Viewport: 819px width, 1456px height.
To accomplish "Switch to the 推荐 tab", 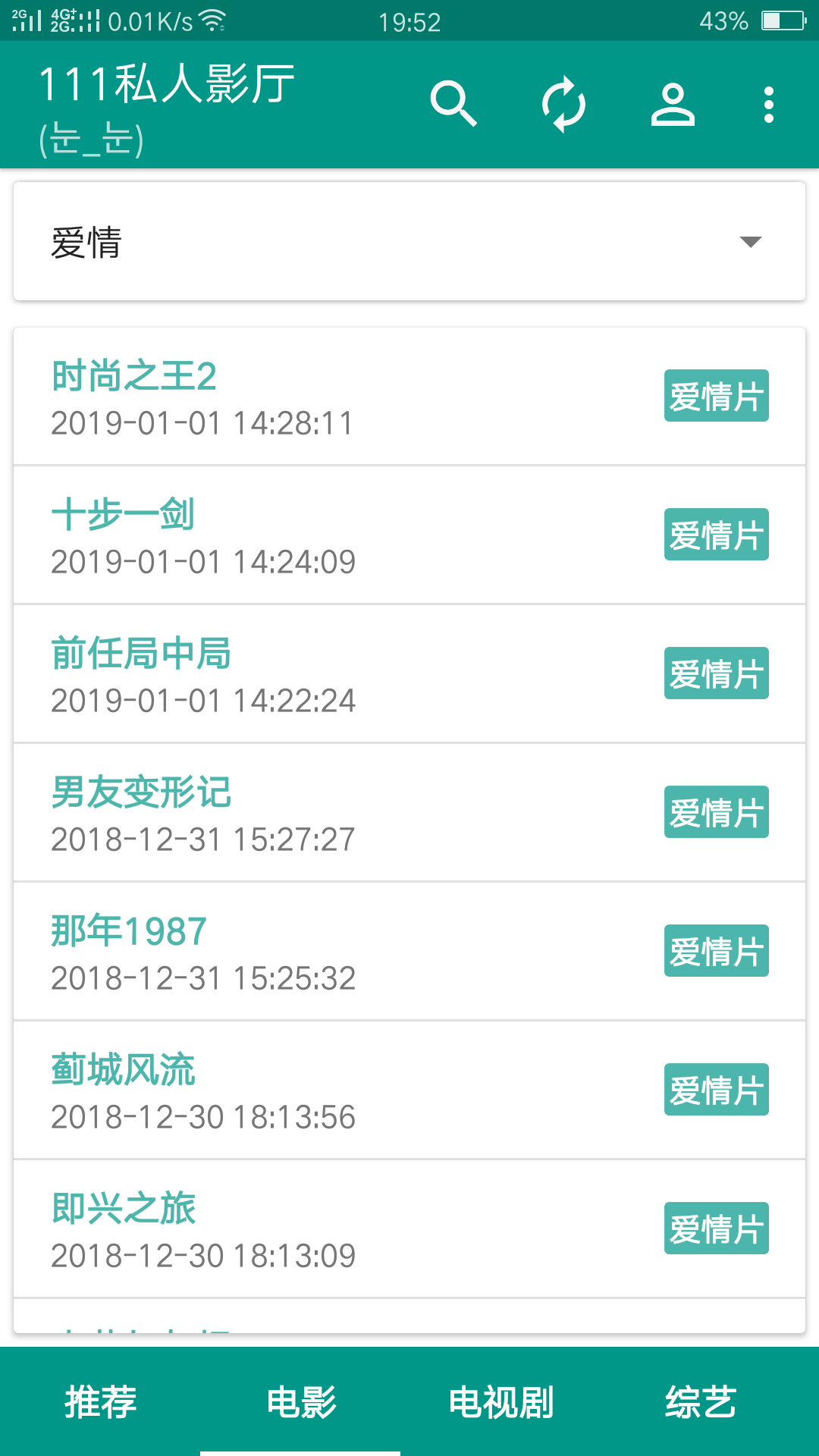I will point(102,1401).
